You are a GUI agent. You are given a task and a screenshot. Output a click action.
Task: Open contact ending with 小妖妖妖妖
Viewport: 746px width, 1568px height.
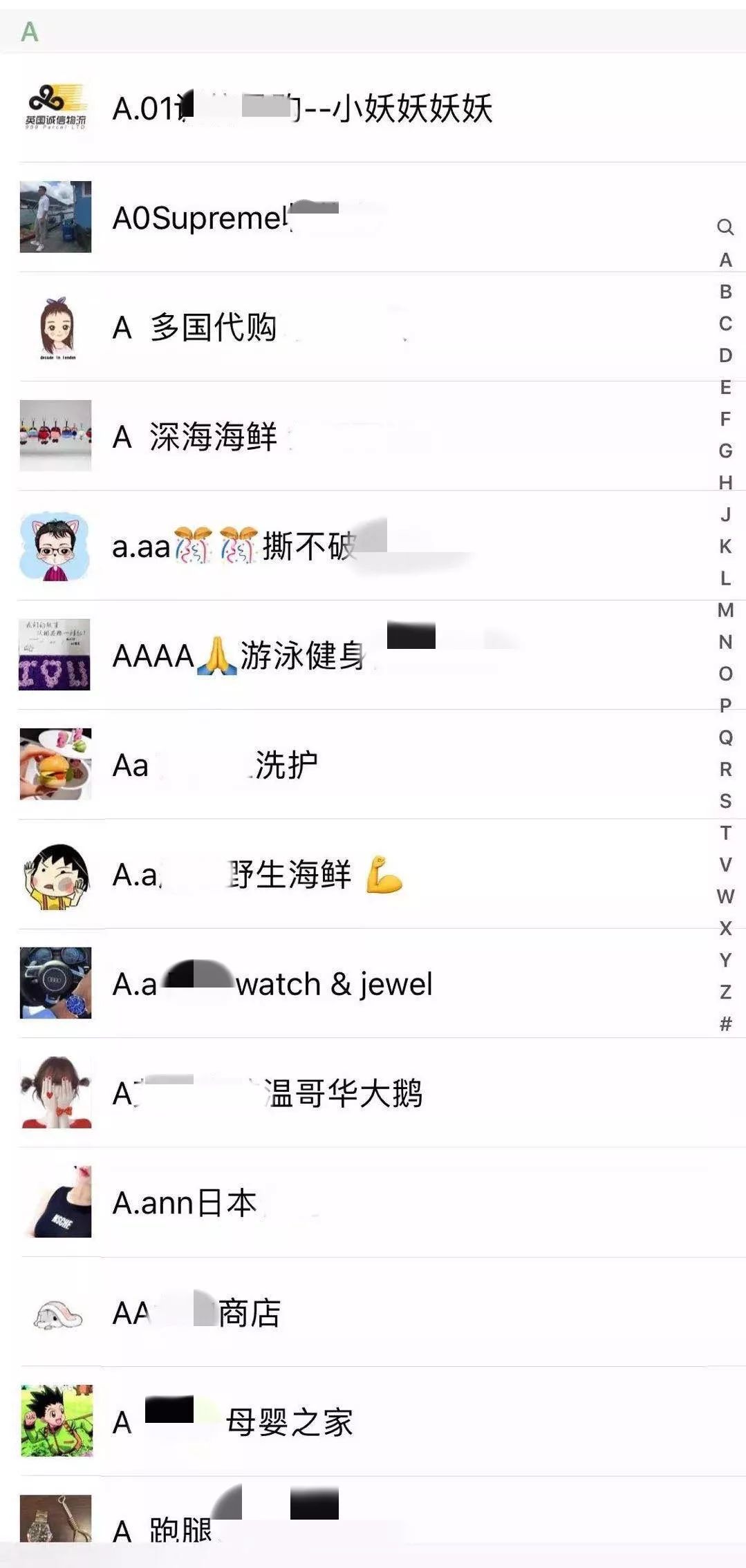[x=302, y=108]
